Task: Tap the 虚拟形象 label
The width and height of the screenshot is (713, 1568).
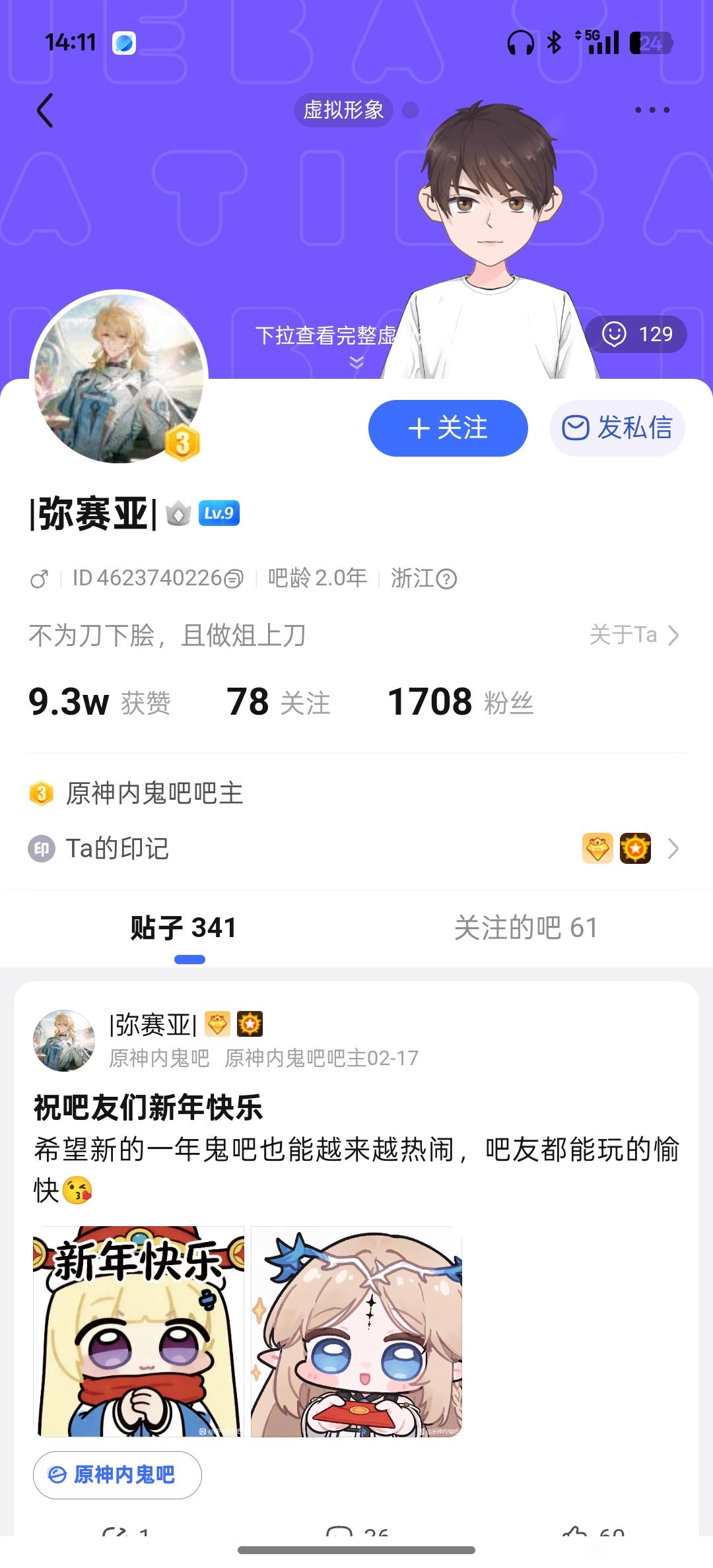Action: [x=343, y=110]
